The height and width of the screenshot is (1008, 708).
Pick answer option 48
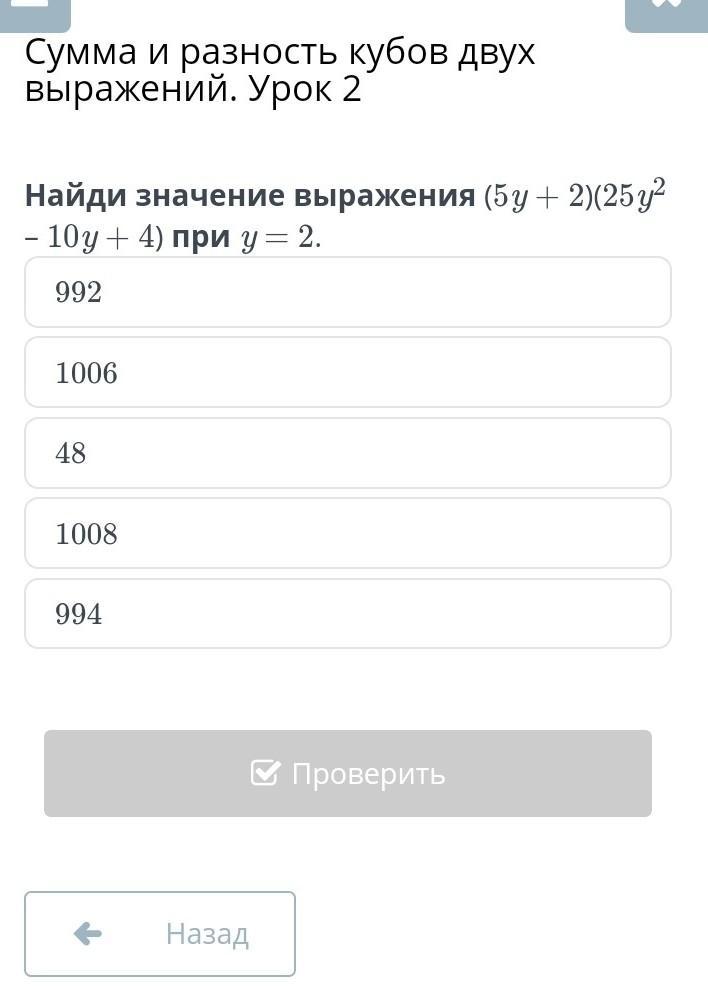(x=347, y=453)
